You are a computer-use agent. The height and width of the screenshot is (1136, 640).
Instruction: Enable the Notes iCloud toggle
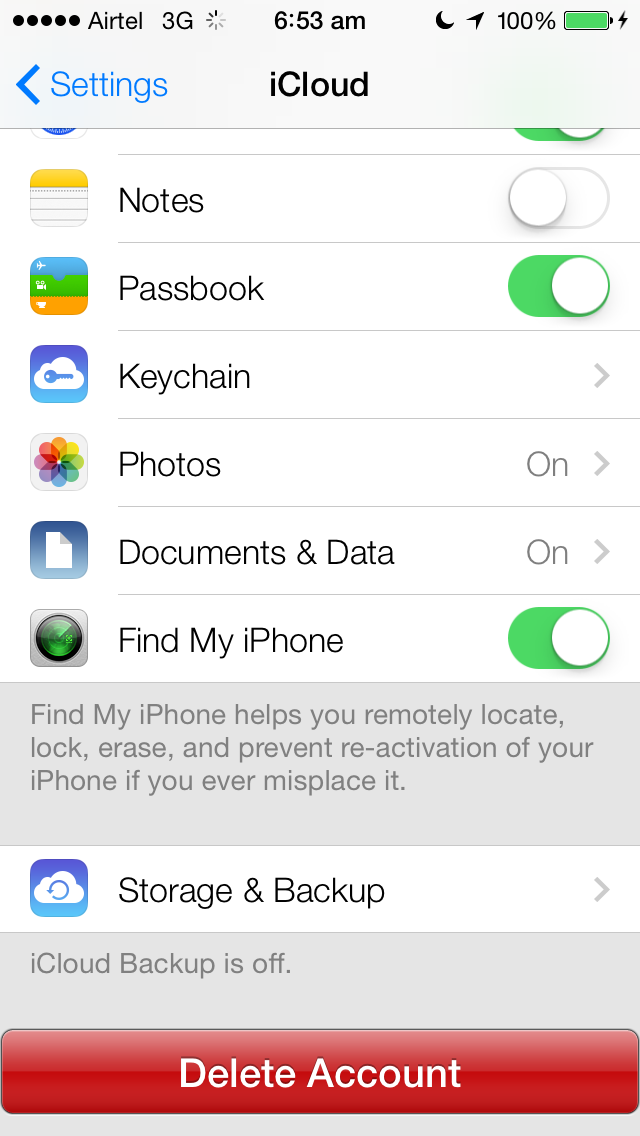click(x=558, y=199)
